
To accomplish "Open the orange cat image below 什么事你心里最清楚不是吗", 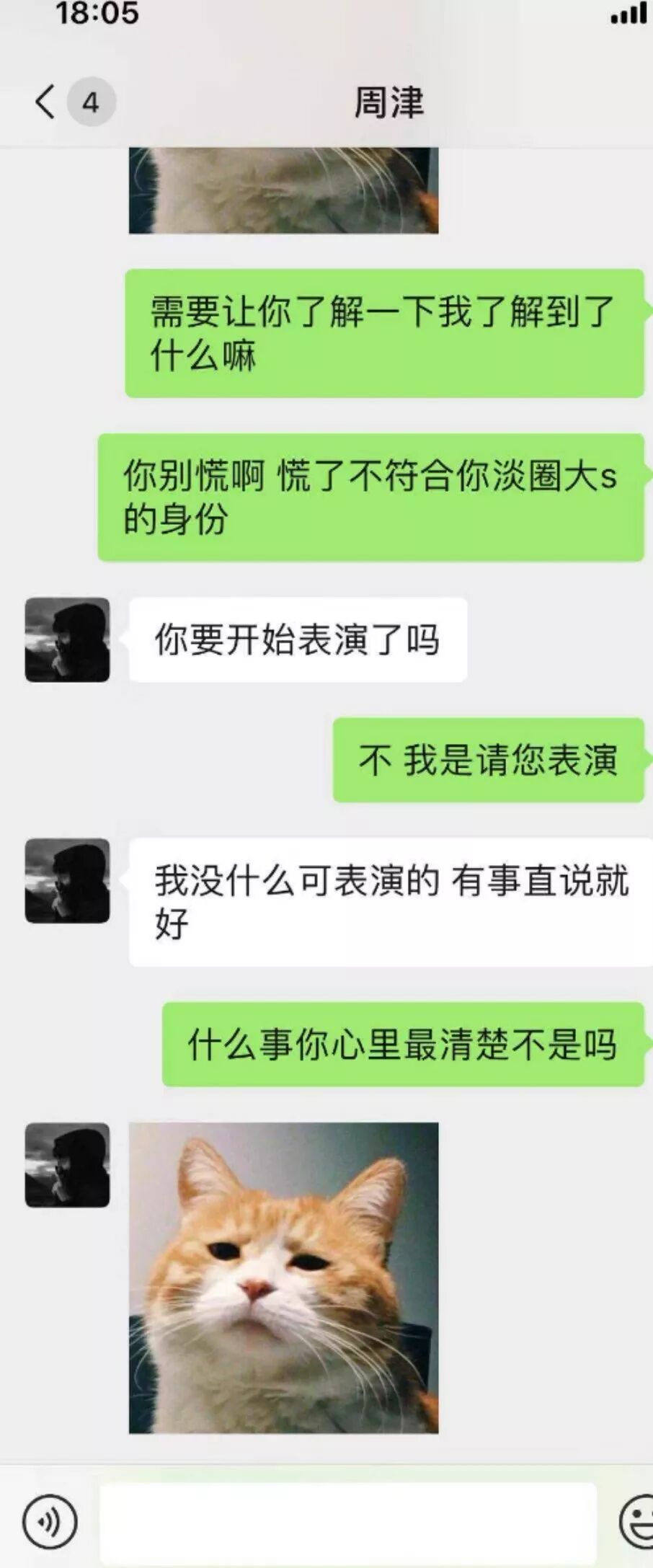I will pos(283,1277).
